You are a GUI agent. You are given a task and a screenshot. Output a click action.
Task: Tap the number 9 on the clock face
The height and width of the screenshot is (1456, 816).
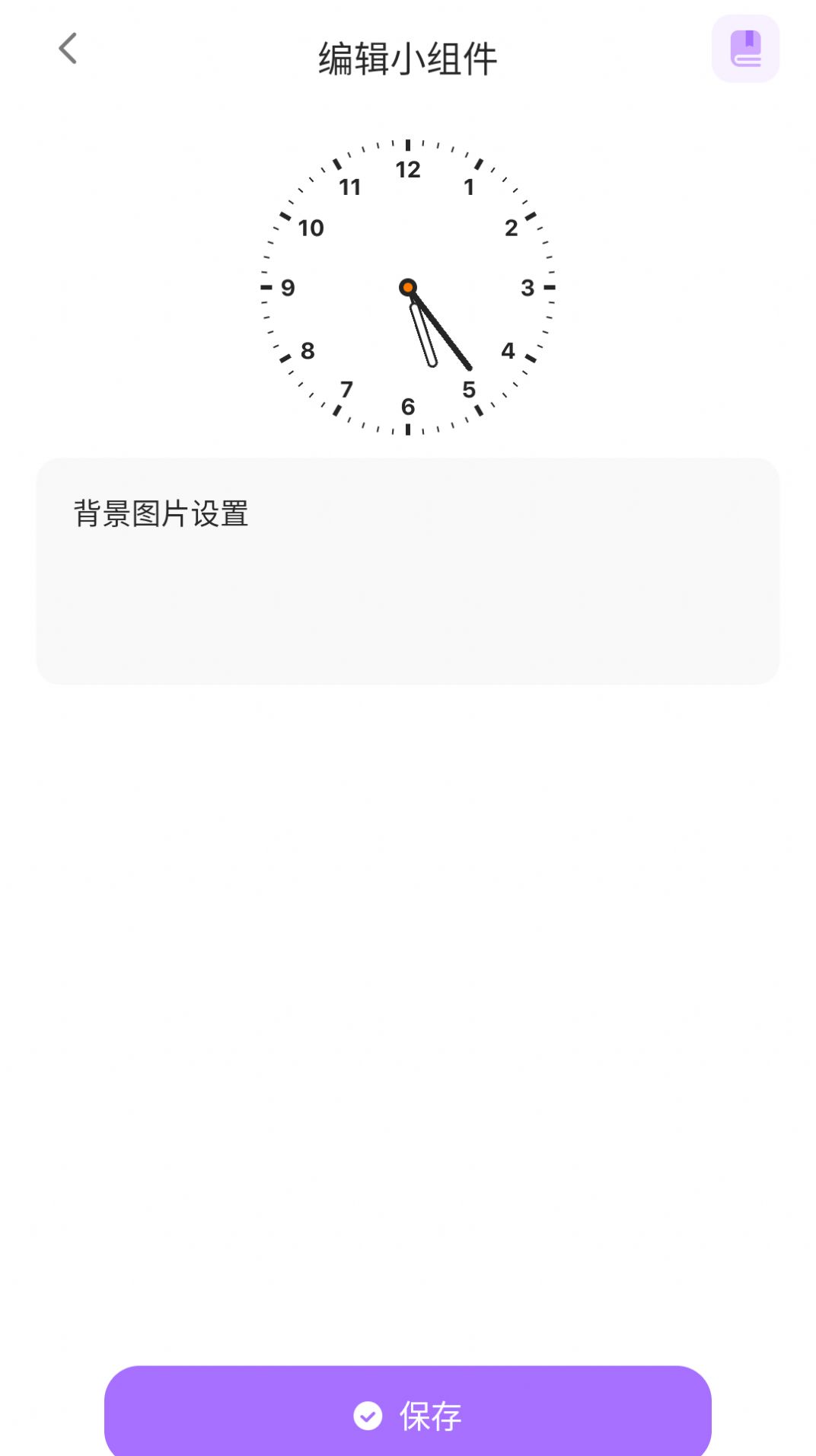(x=288, y=288)
